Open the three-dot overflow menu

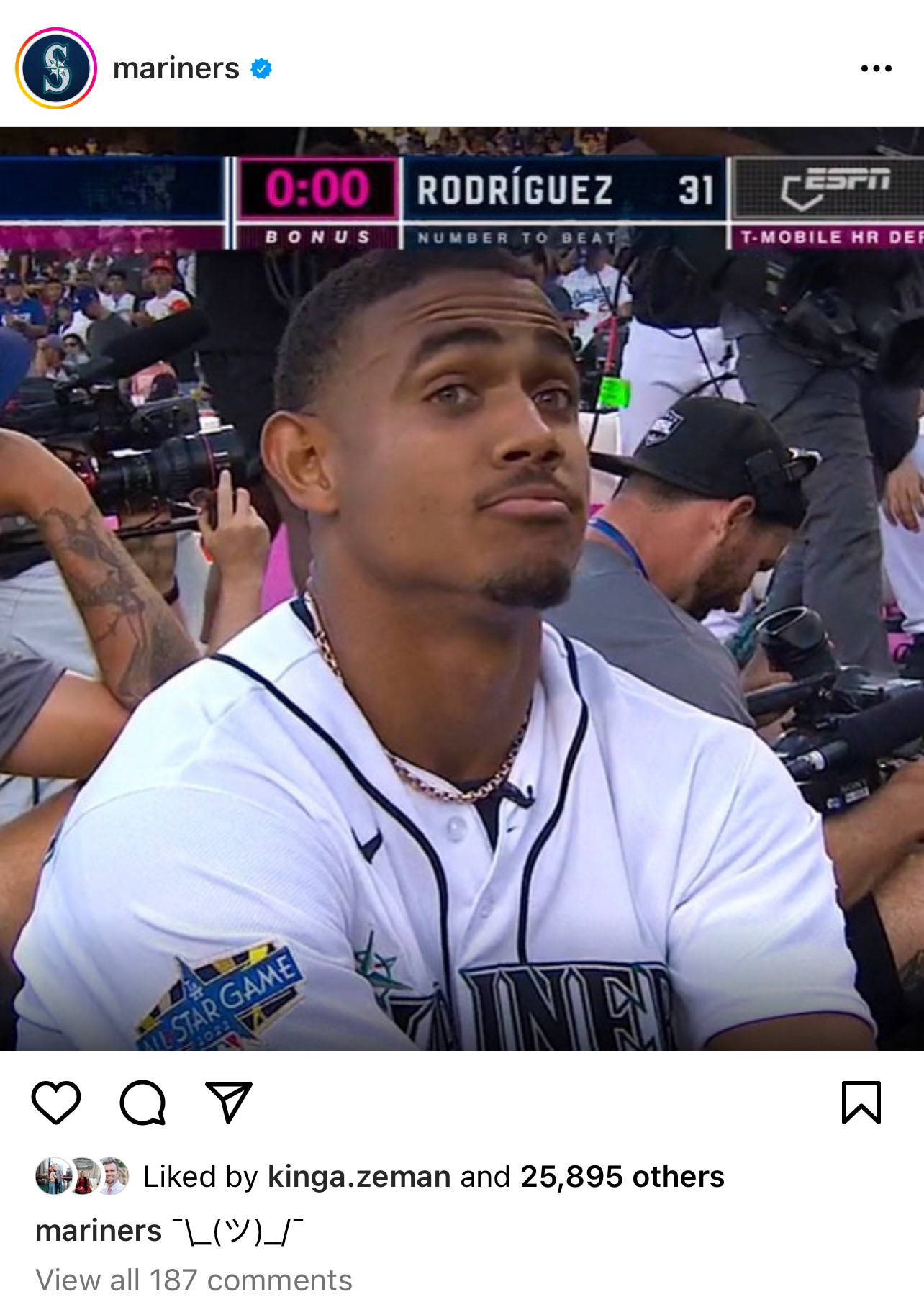(x=876, y=69)
